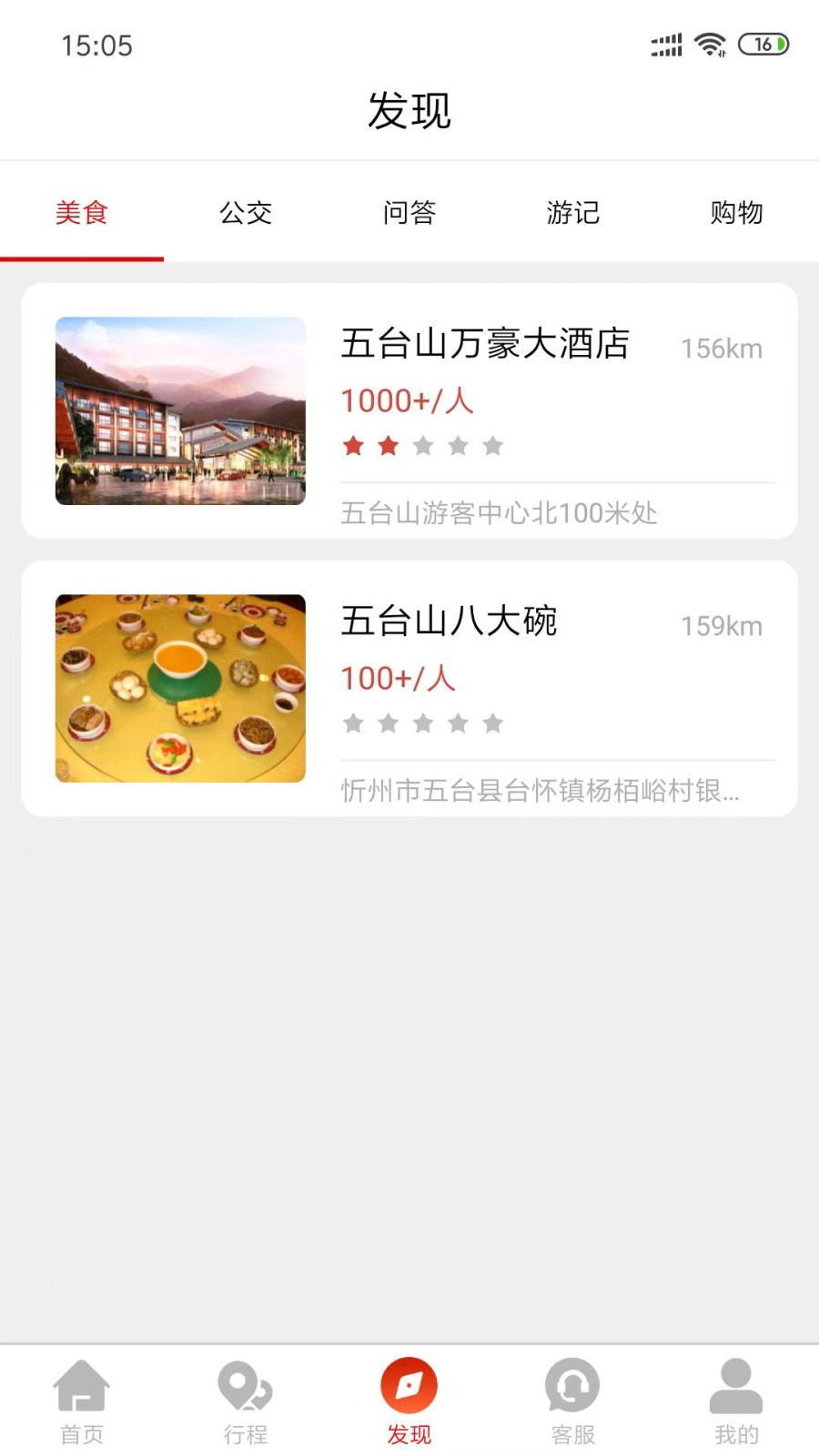The width and height of the screenshot is (819, 1456).
Task: Switch to the 公交 tab
Action: point(246,213)
